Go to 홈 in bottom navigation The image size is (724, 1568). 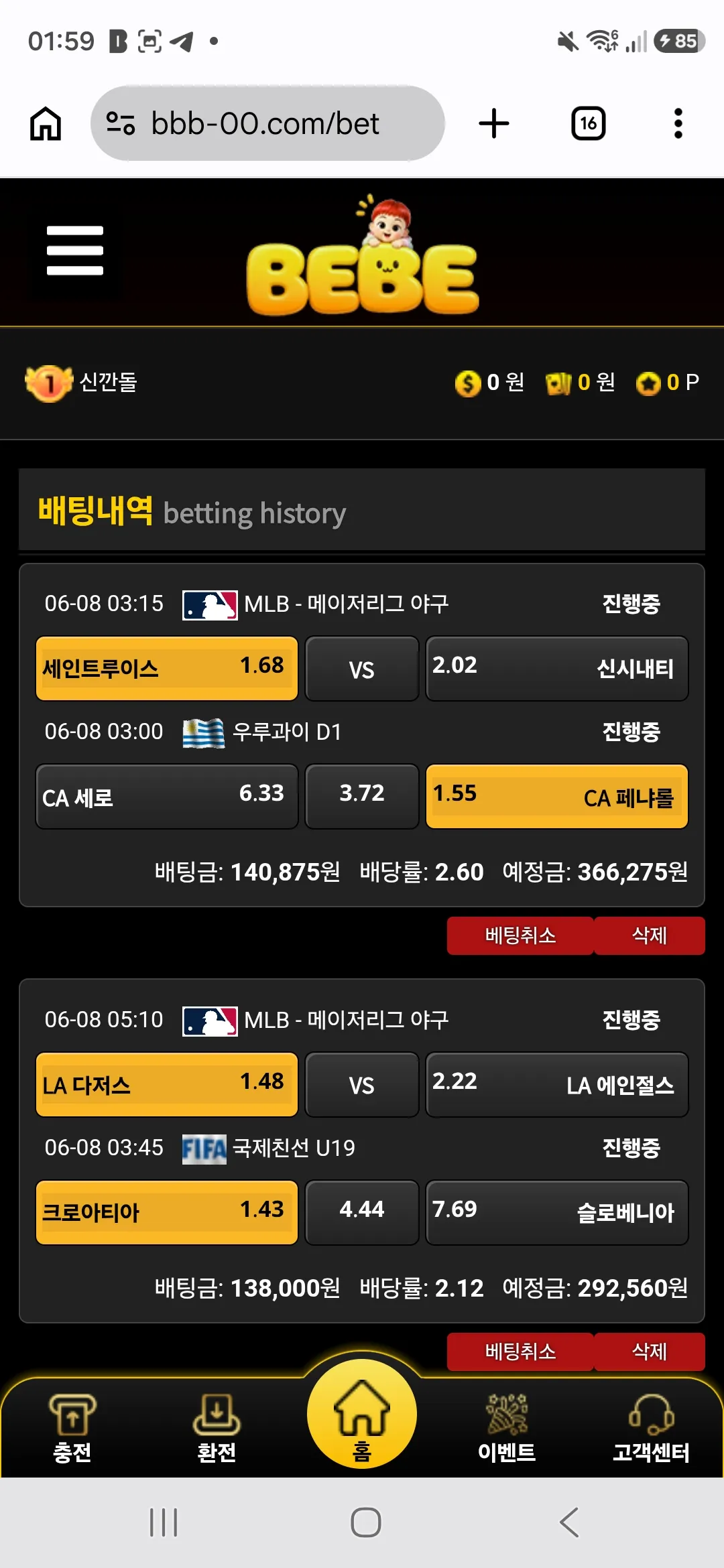click(x=362, y=1414)
